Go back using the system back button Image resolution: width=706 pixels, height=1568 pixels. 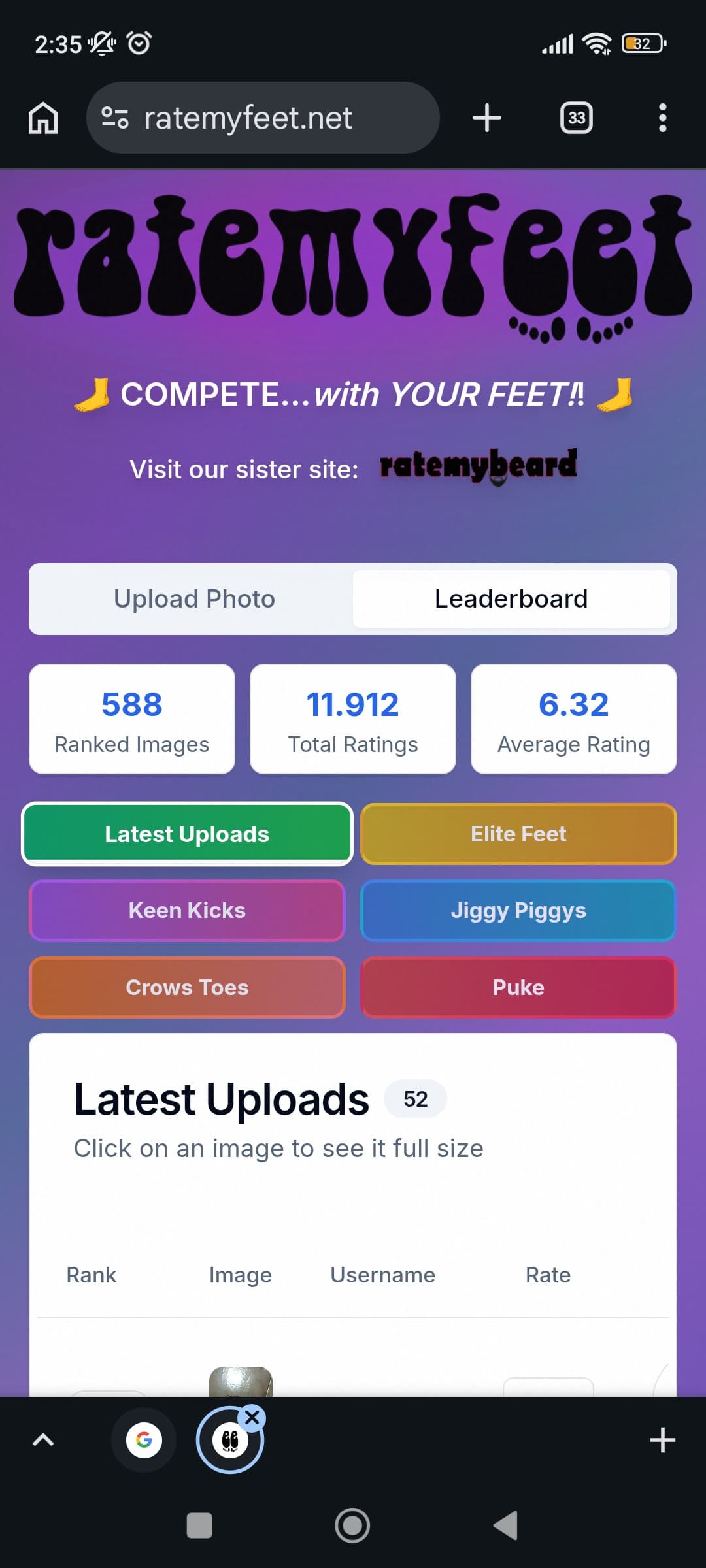(x=505, y=1526)
